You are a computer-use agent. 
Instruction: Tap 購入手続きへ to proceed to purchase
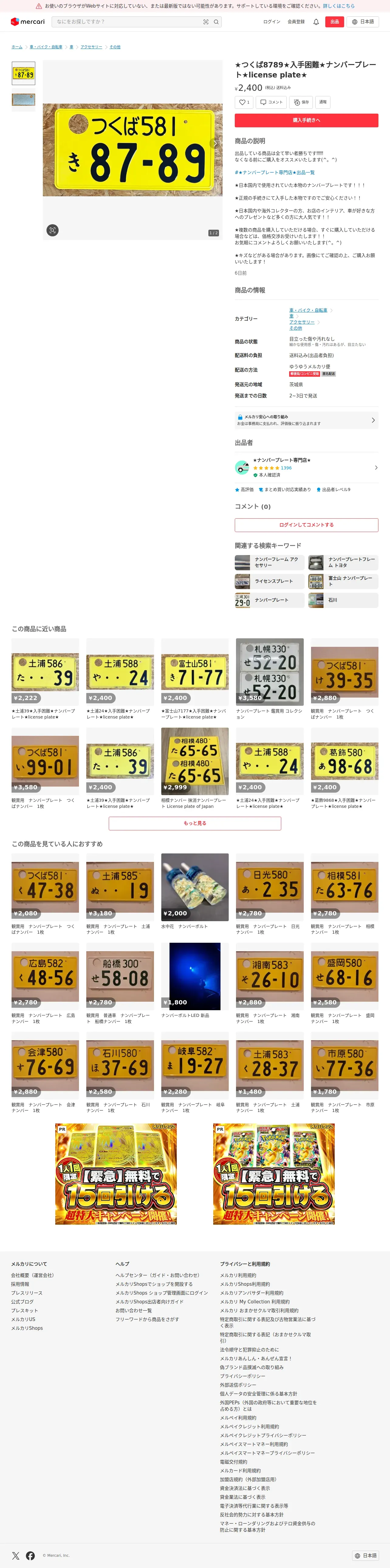tap(307, 121)
